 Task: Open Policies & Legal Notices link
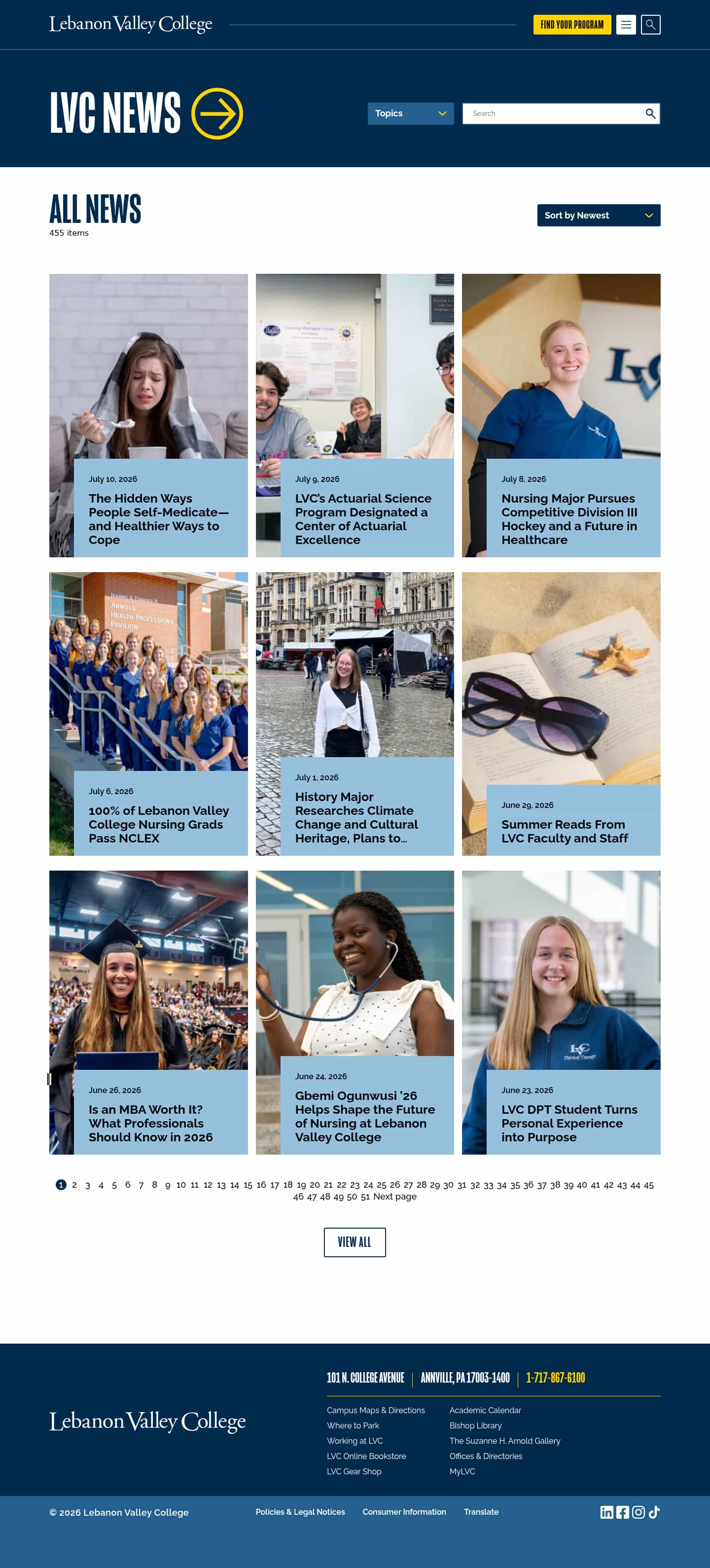point(300,1512)
